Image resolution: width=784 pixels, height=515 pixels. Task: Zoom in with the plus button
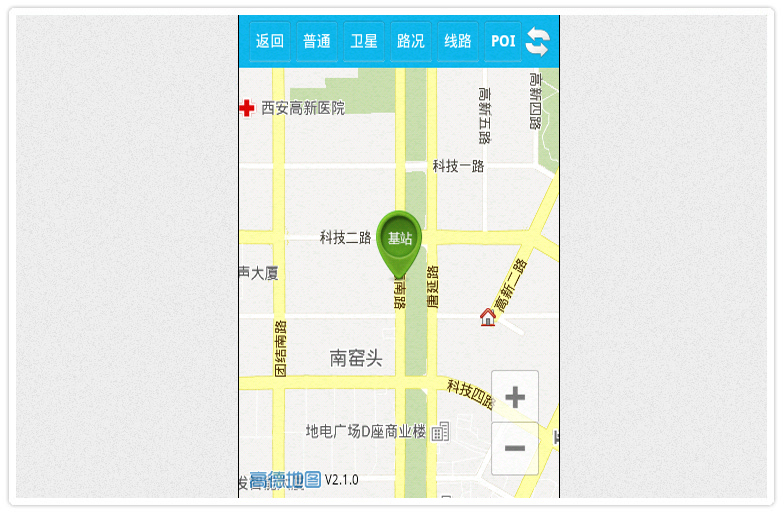coord(515,397)
